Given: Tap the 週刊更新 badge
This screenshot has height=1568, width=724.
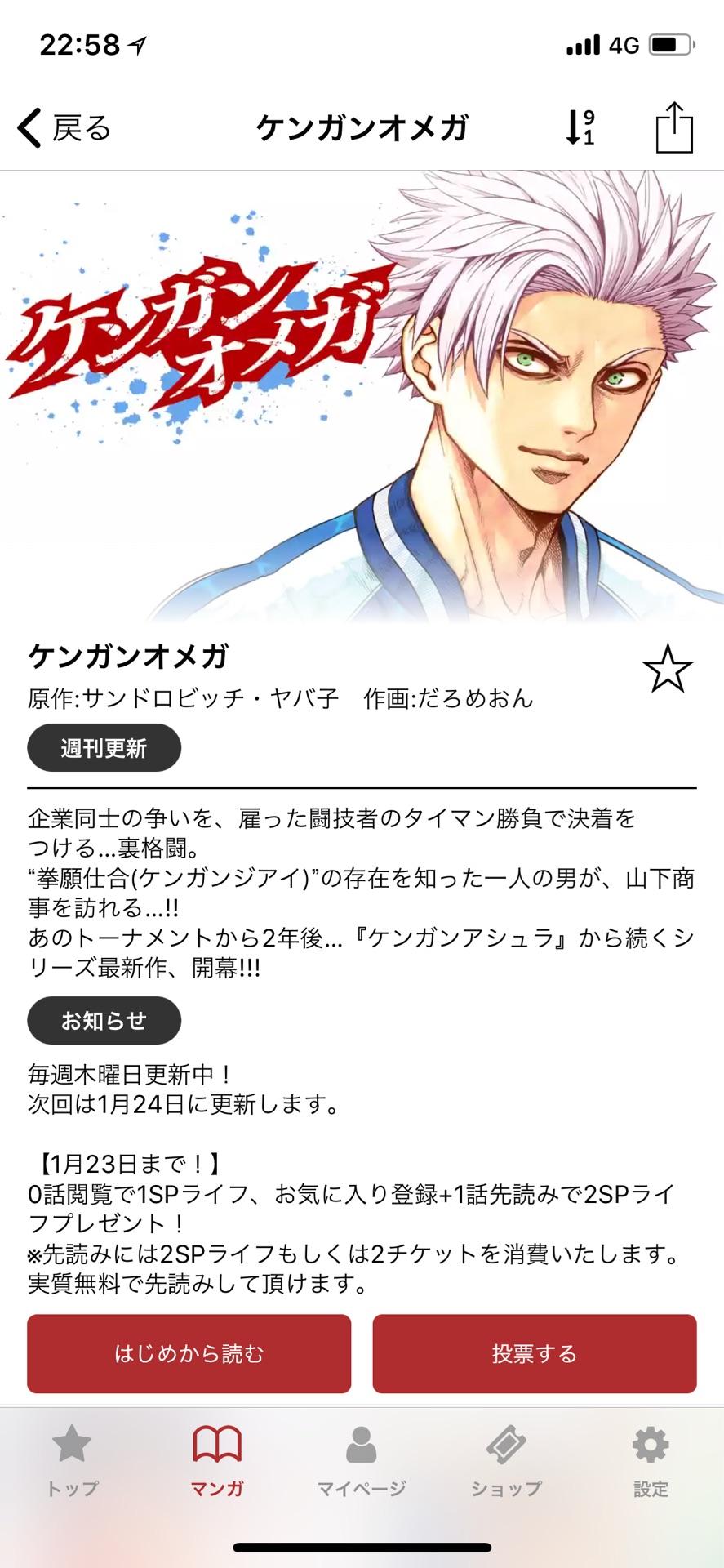Looking at the screenshot, I should (x=104, y=747).
